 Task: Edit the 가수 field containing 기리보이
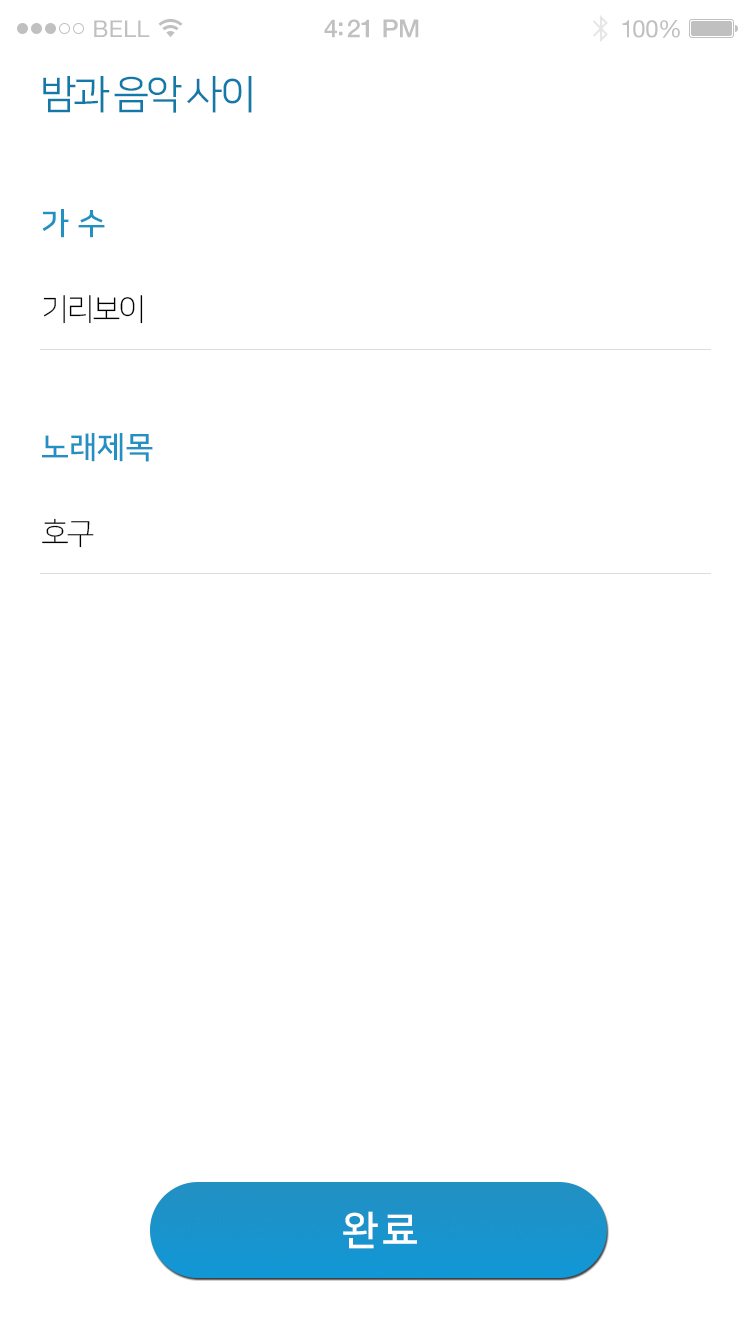pyautogui.click(x=375, y=310)
